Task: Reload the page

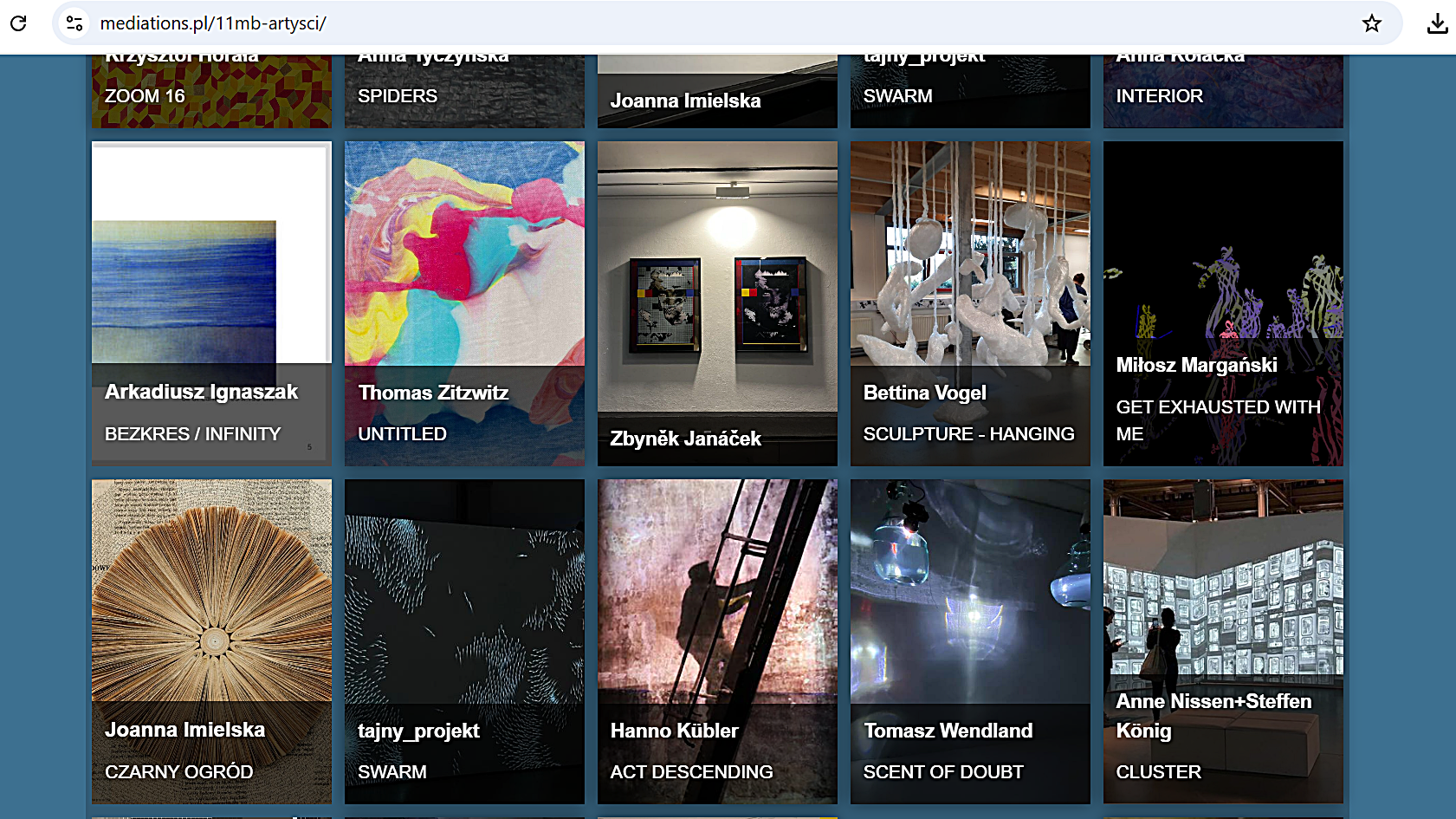Action: pos(18,23)
